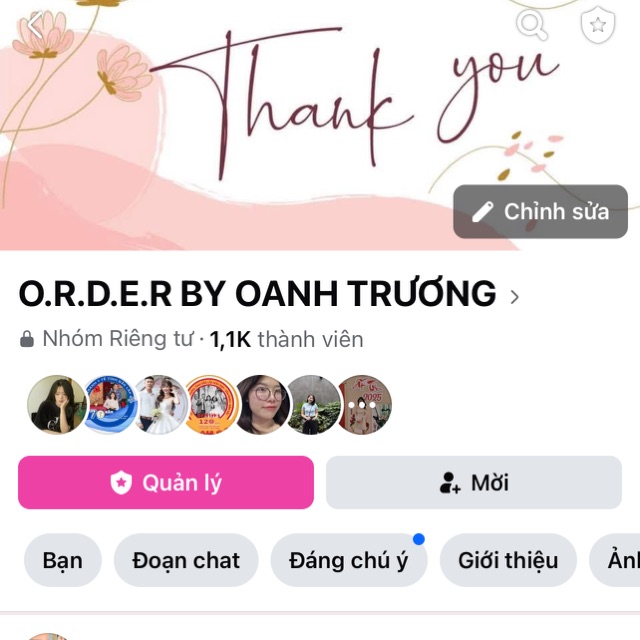Select the Bạn chip
The height and width of the screenshot is (640, 640).
[62, 560]
